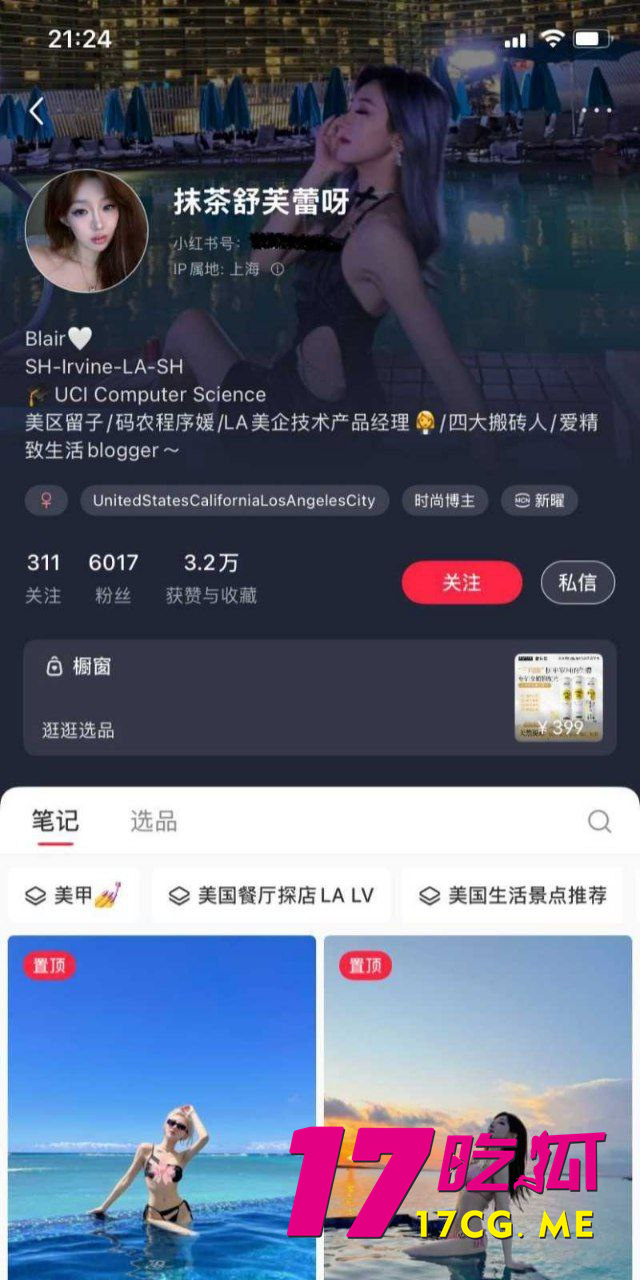640x1280 pixels.
Task: Select the 美国生活景点推荐 collection
Action: point(514,895)
